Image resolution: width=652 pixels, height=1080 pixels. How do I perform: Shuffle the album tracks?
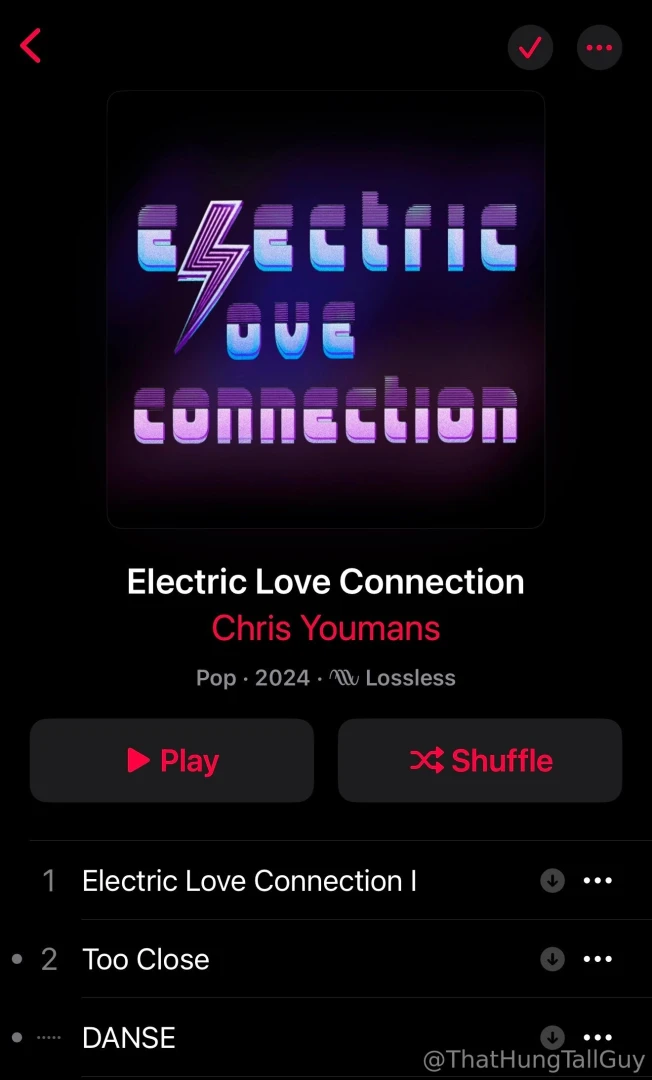480,761
